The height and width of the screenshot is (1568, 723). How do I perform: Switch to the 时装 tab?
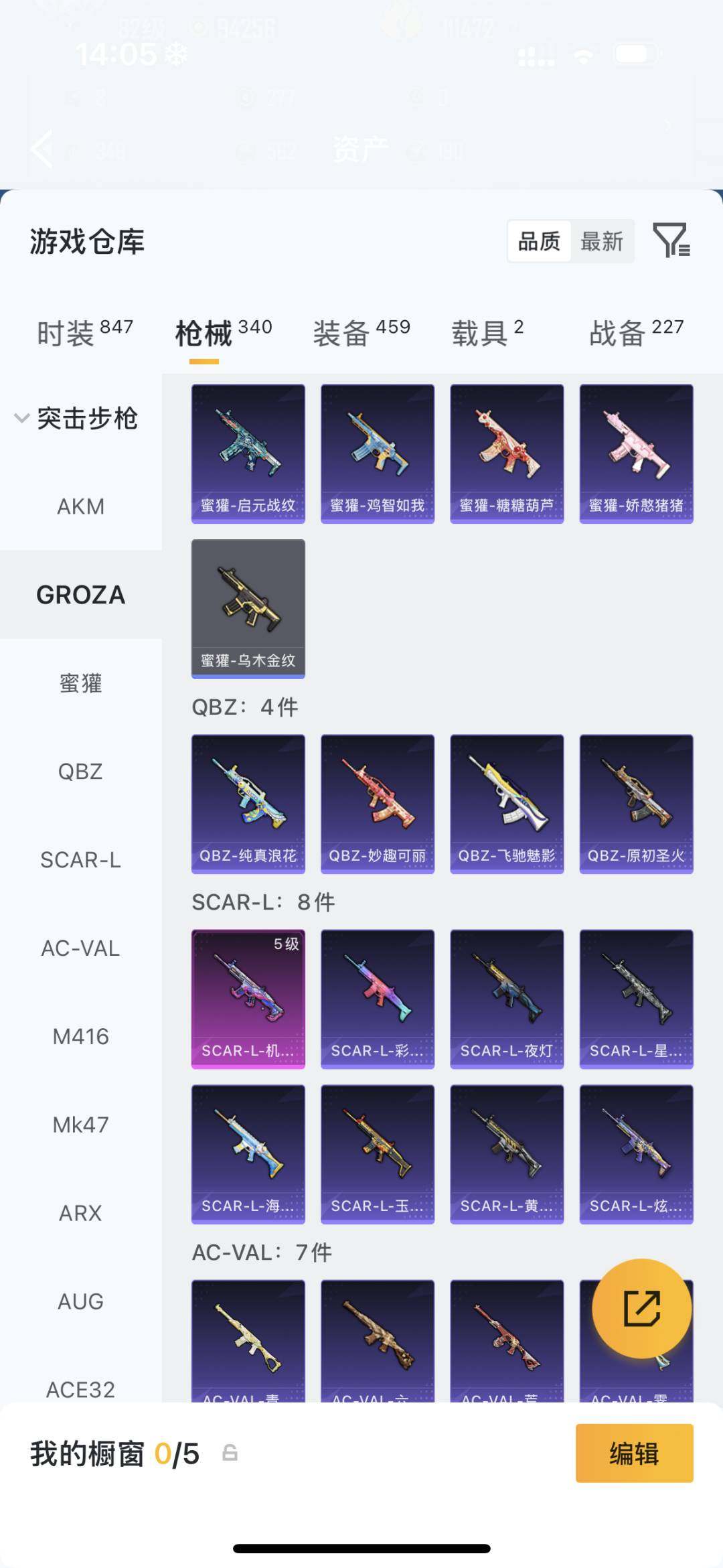pos(85,332)
